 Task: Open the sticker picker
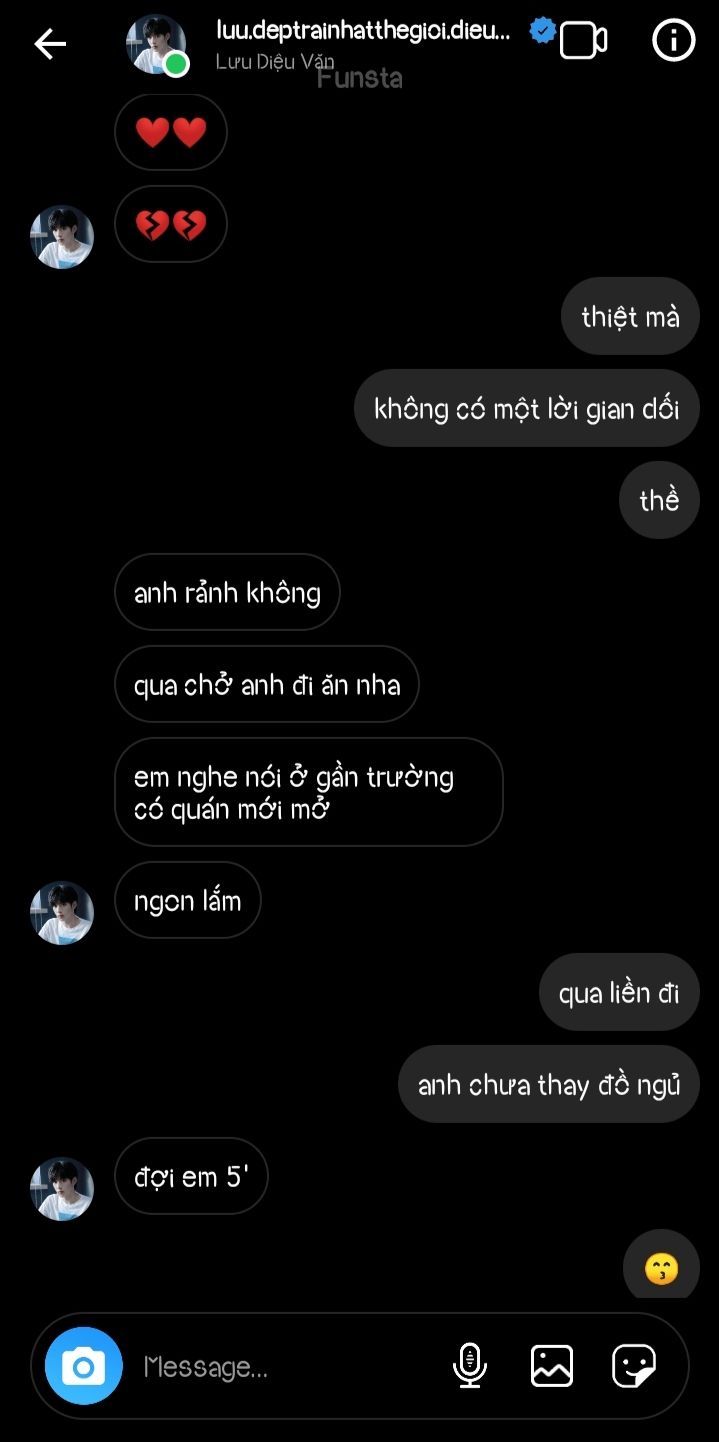(634, 1365)
